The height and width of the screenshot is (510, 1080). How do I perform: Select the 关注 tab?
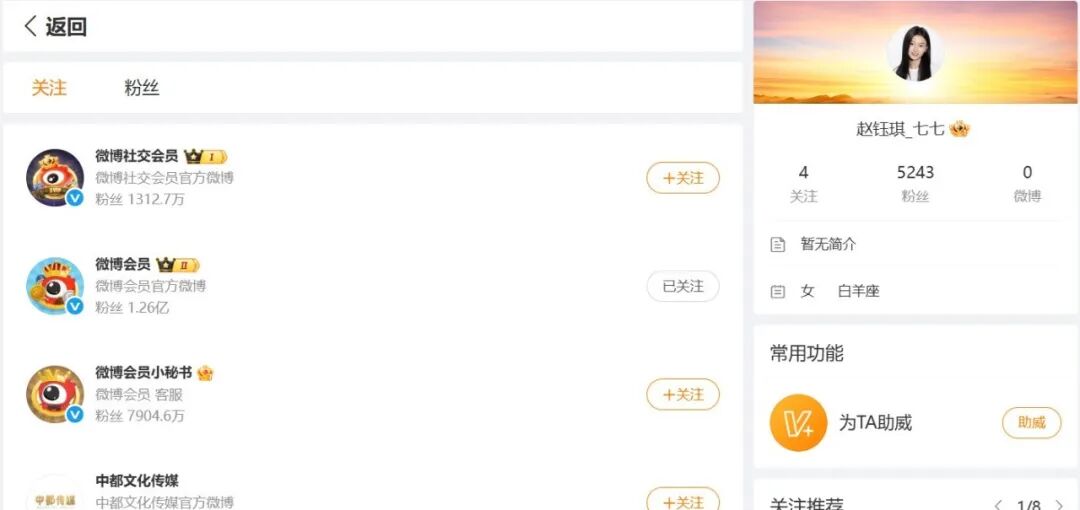click(x=49, y=88)
